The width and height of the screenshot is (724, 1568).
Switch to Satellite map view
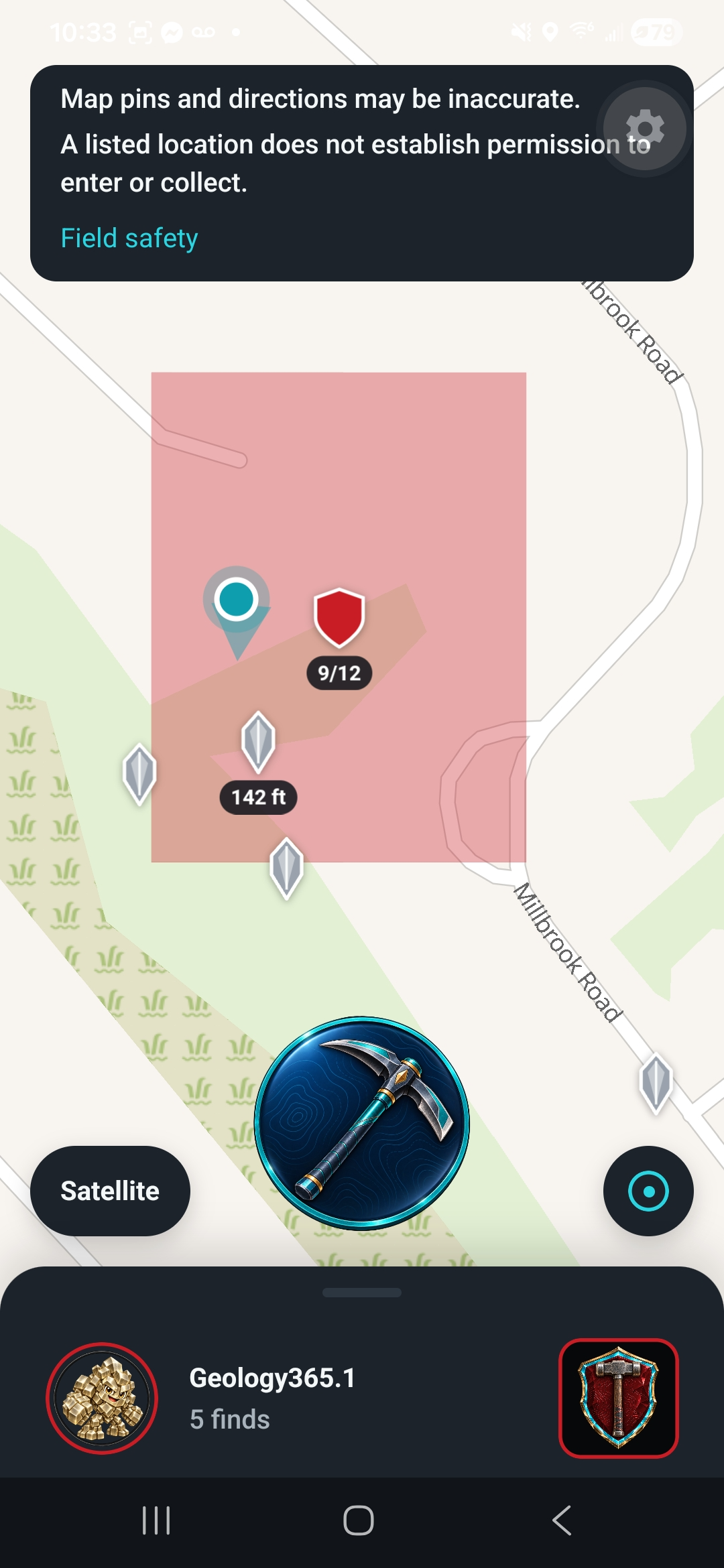(x=110, y=1191)
